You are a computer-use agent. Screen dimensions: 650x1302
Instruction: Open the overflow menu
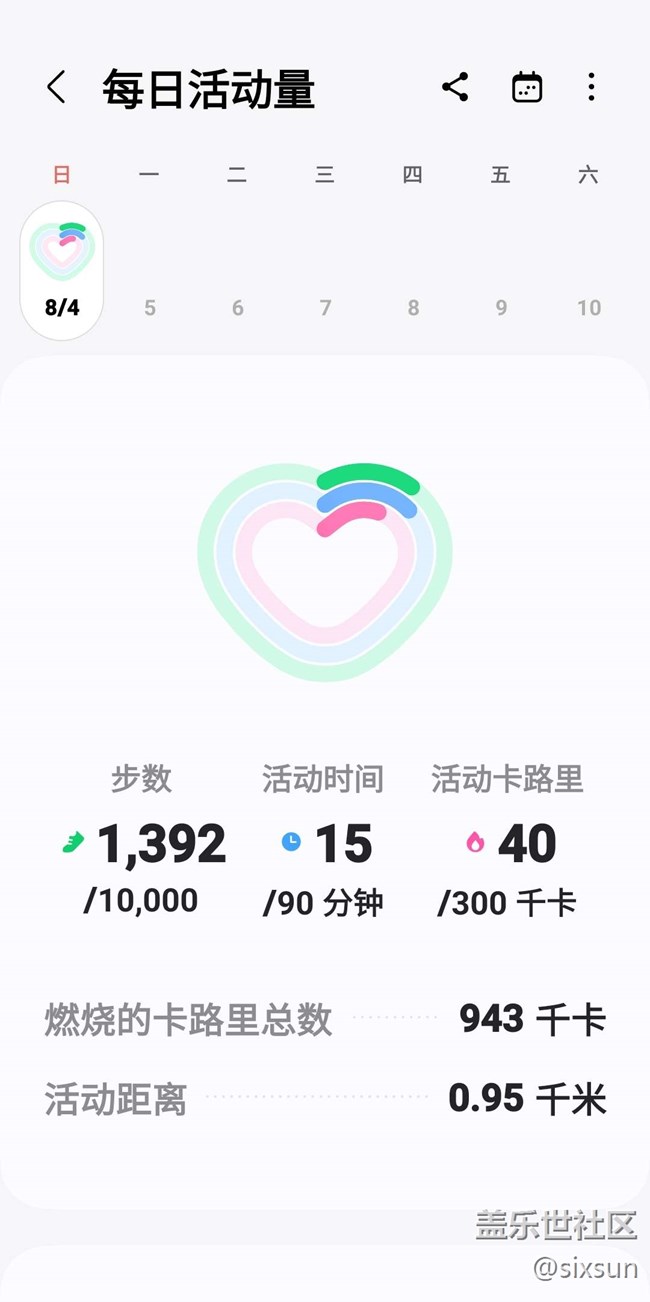point(591,88)
